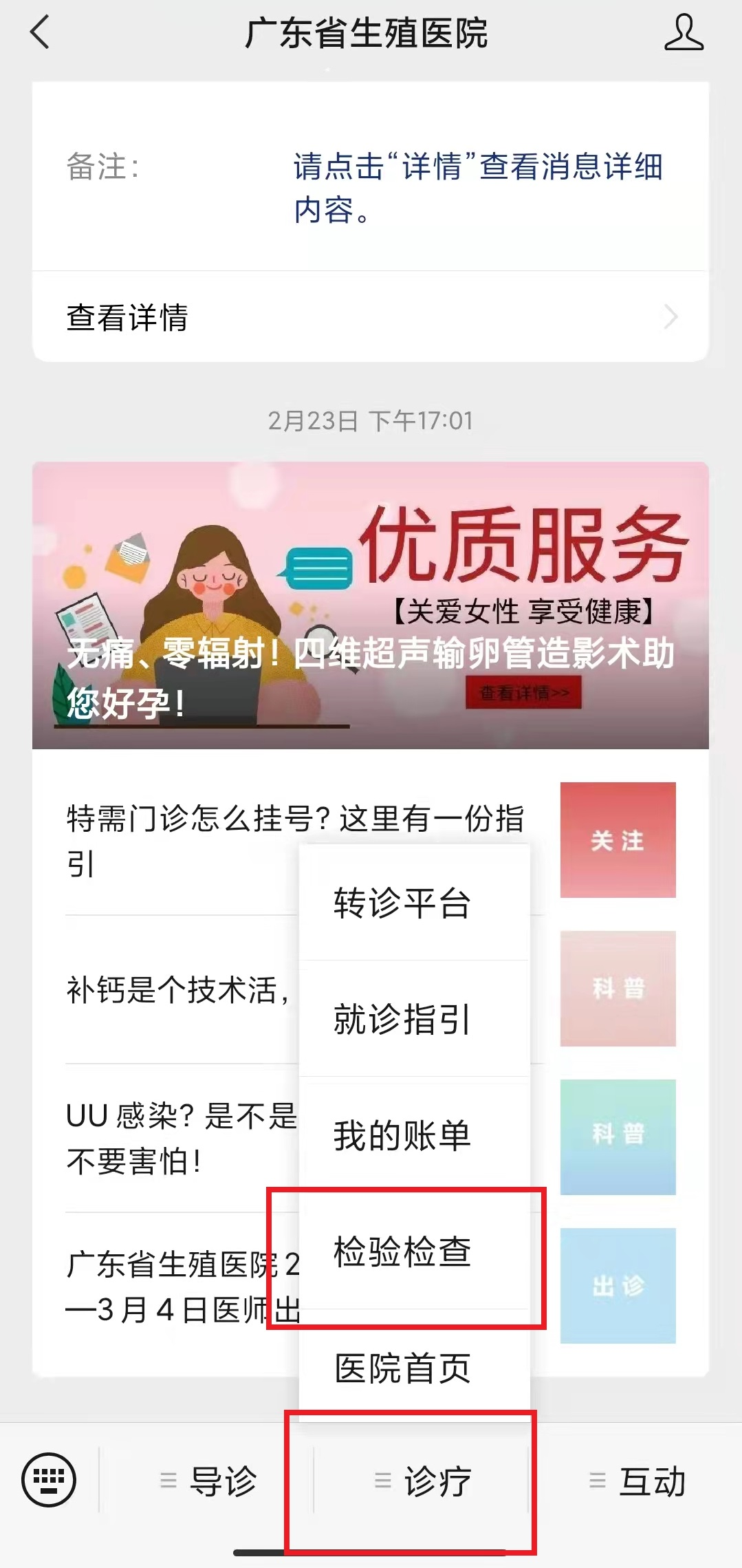Choose 检验检查 from the menu

click(403, 1252)
